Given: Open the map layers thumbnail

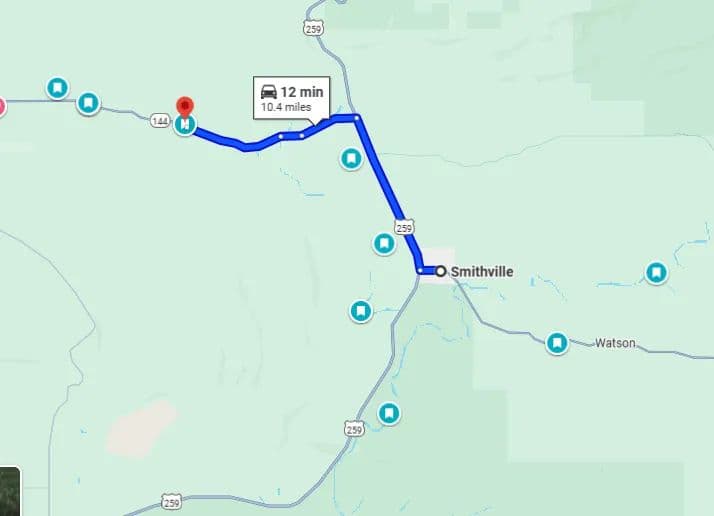Looking at the screenshot, I should [x=9, y=491].
